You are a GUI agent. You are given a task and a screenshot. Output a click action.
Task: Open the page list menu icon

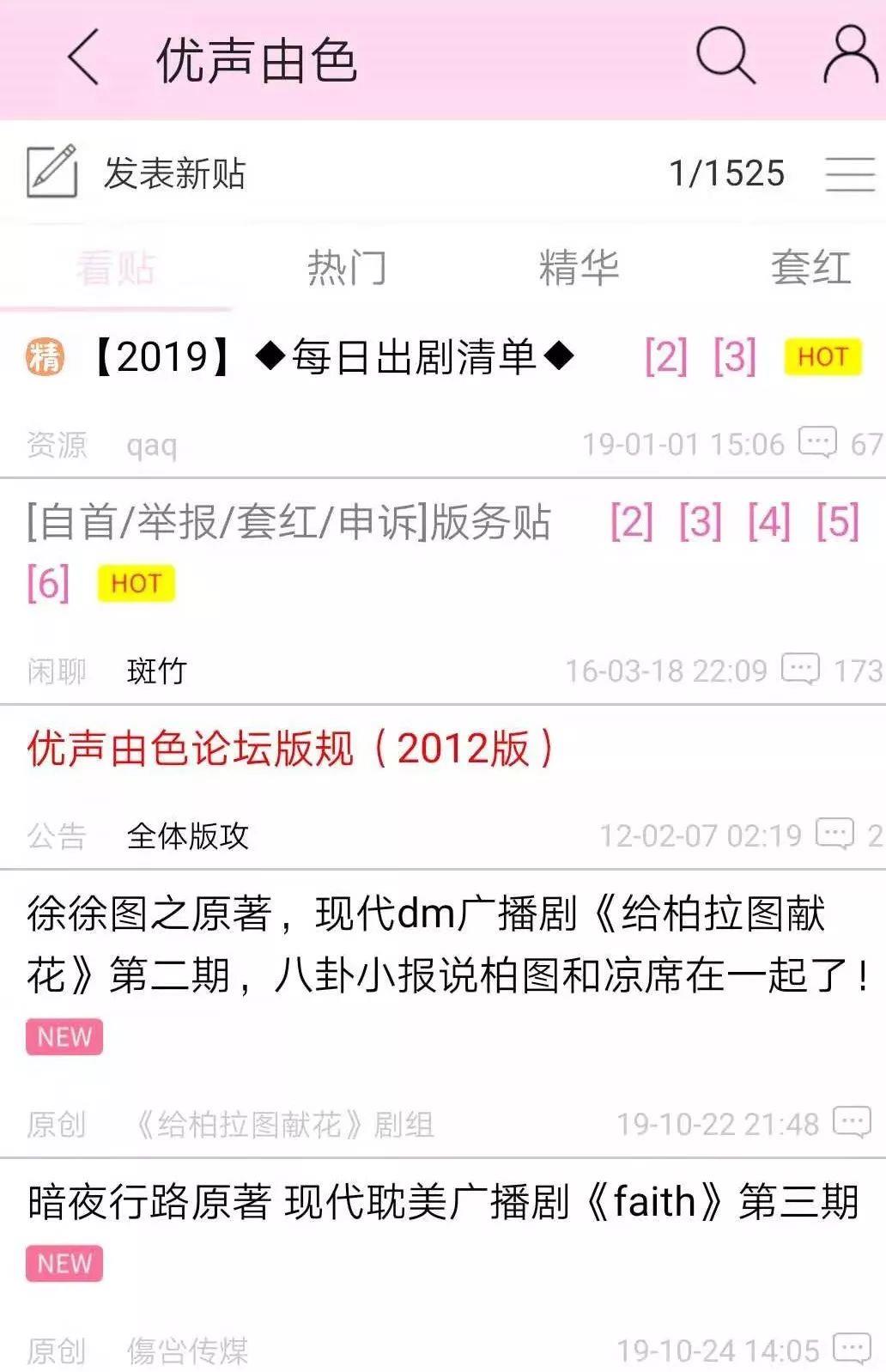[849, 173]
